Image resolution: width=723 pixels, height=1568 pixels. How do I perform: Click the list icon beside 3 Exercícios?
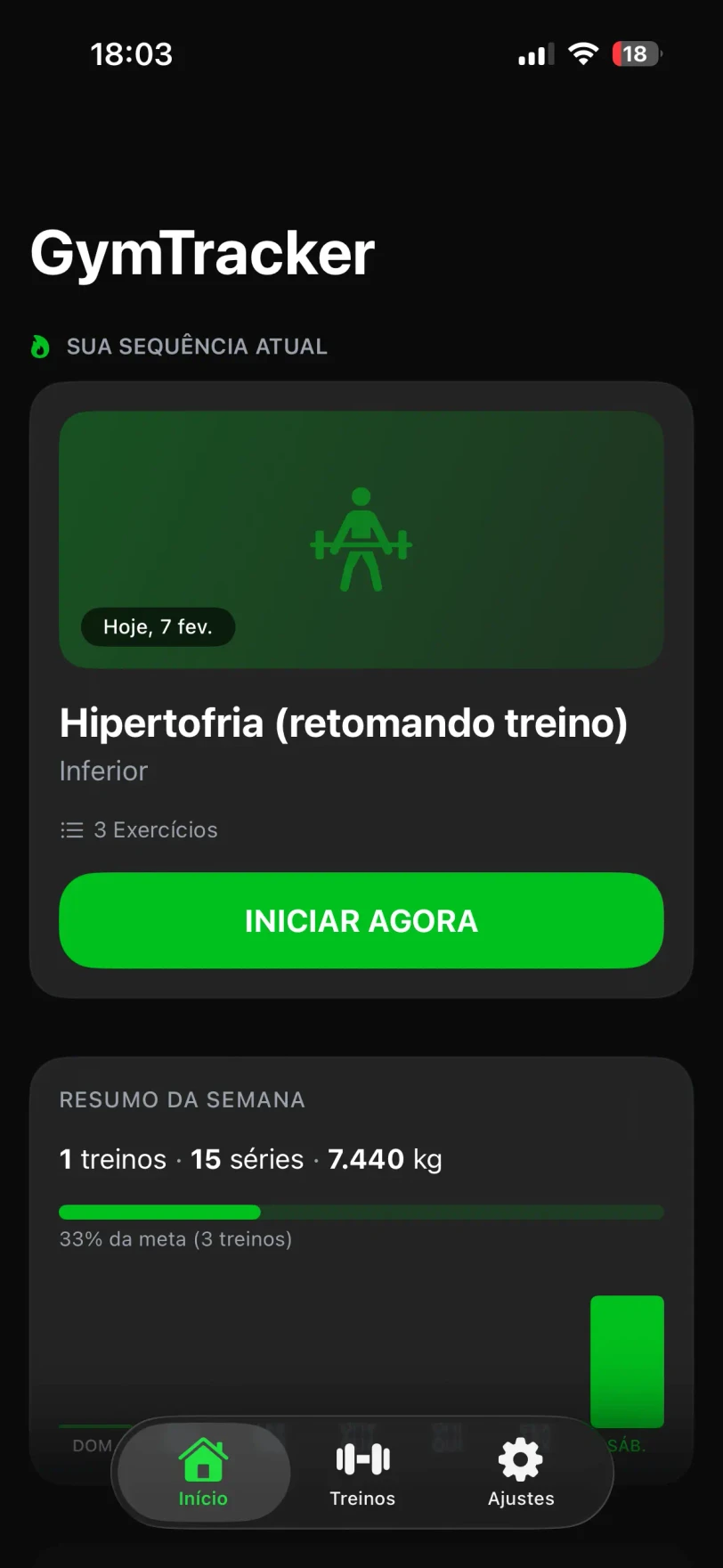pos(70,829)
